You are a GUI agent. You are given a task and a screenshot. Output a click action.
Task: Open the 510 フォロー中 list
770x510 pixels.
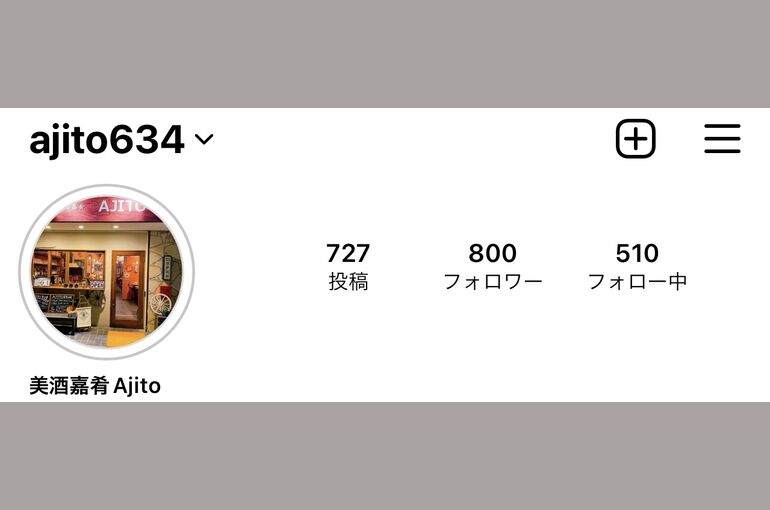(637, 267)
